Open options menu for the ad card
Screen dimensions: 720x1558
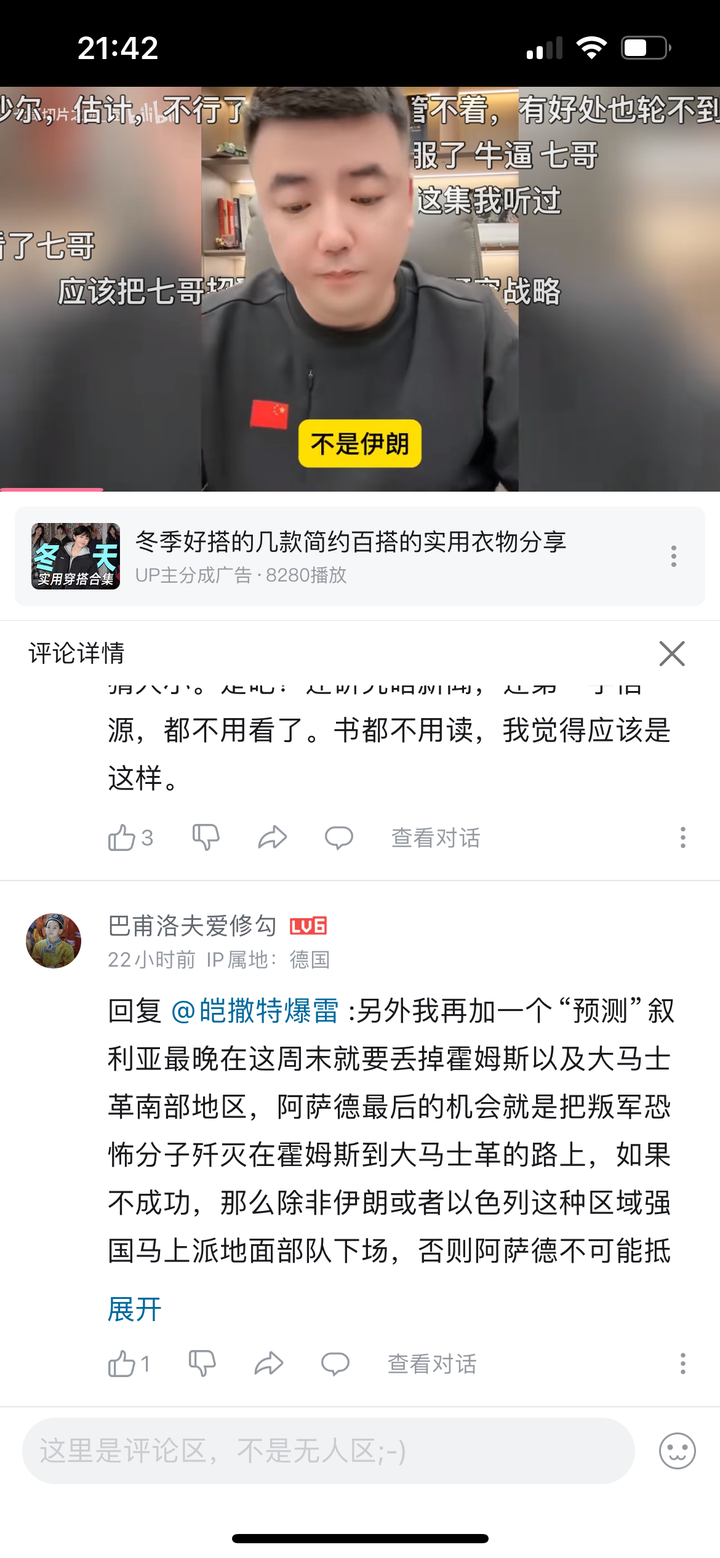click(674, 556)
